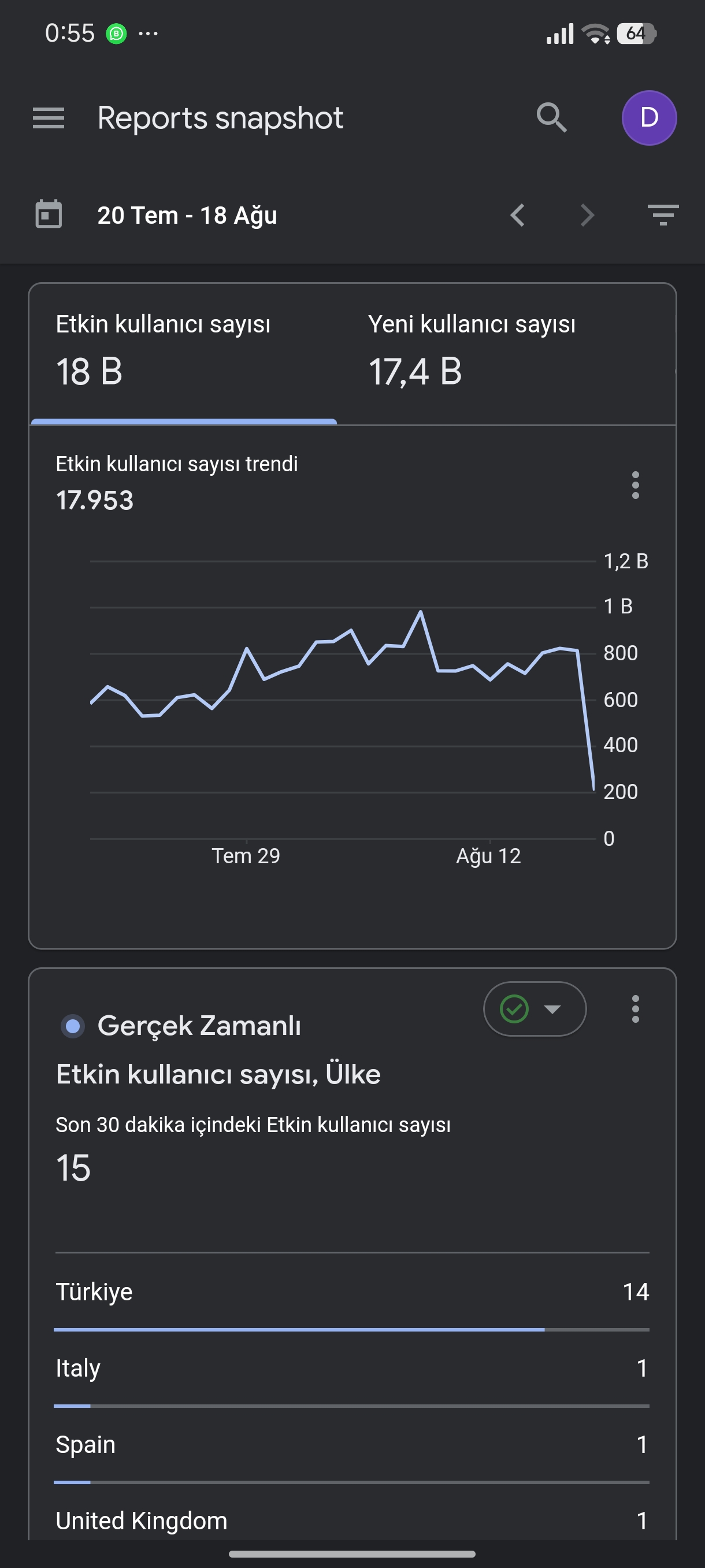Open overflow menu of Gerçek Zamanlı card
This screenshot has height=1568, width=705.
[636, 1008]
